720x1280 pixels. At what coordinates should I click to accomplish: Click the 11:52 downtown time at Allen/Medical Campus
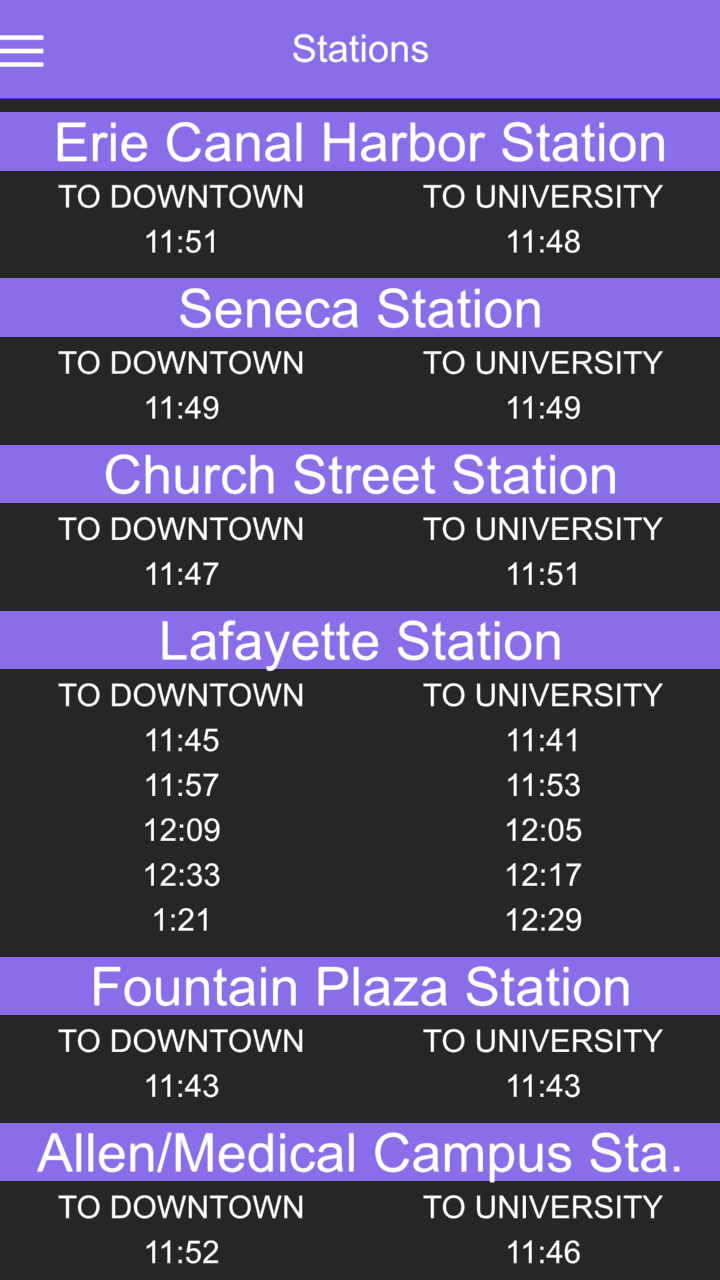181,1251
